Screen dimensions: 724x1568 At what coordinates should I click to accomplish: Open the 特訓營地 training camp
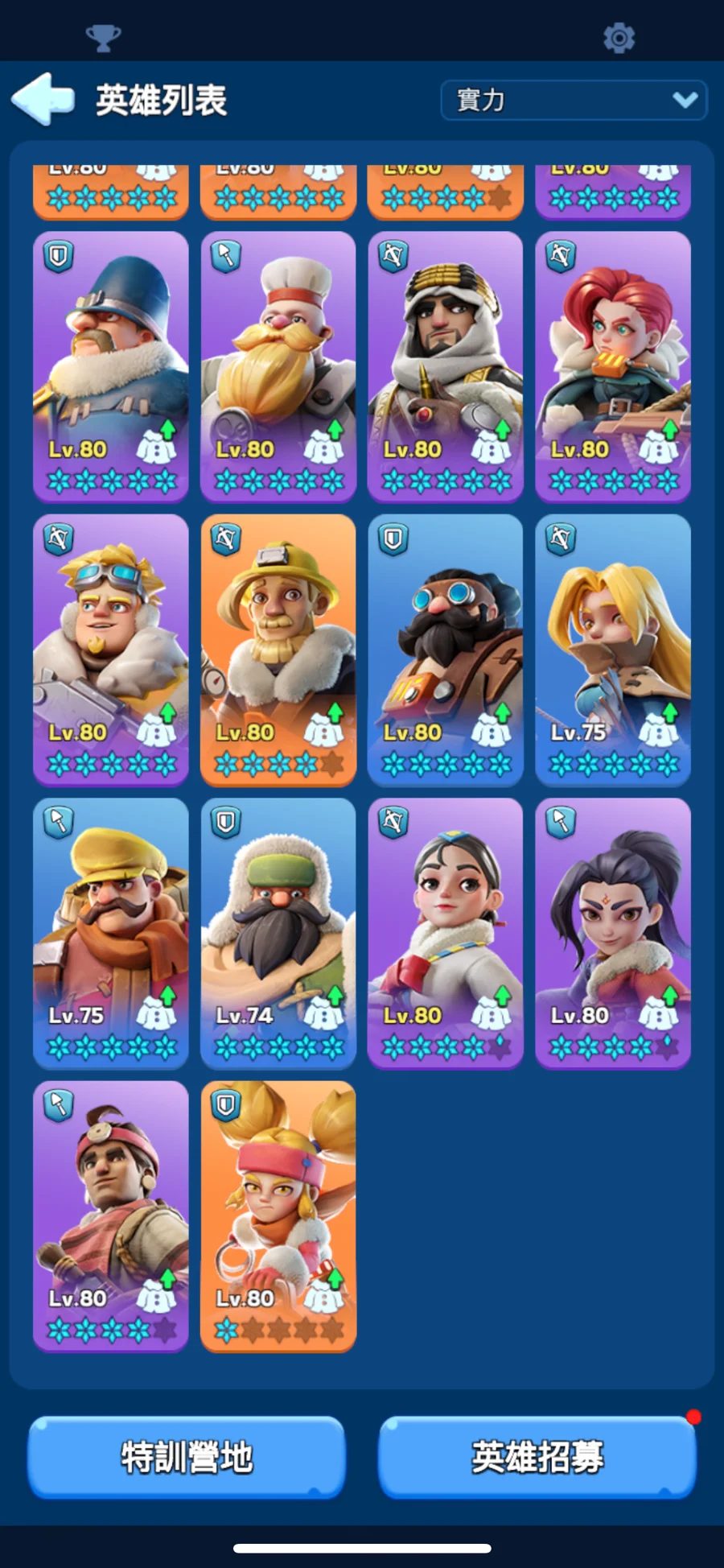pos(187,1457)
